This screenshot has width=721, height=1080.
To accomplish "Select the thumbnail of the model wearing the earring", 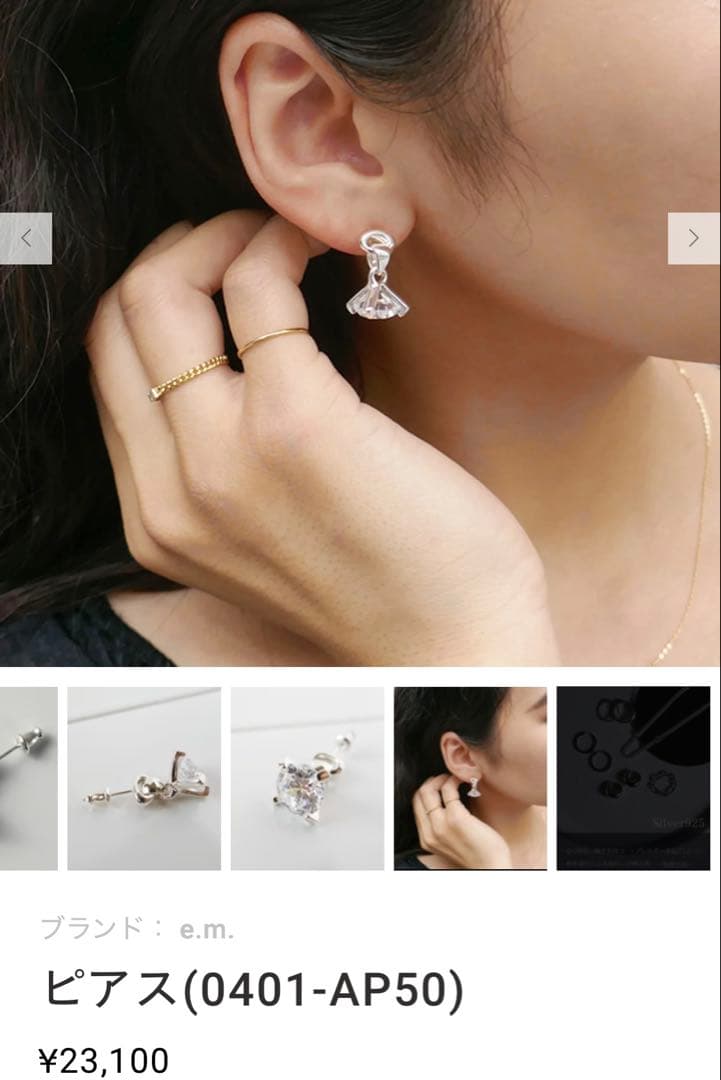I will (x=470, y=778).
